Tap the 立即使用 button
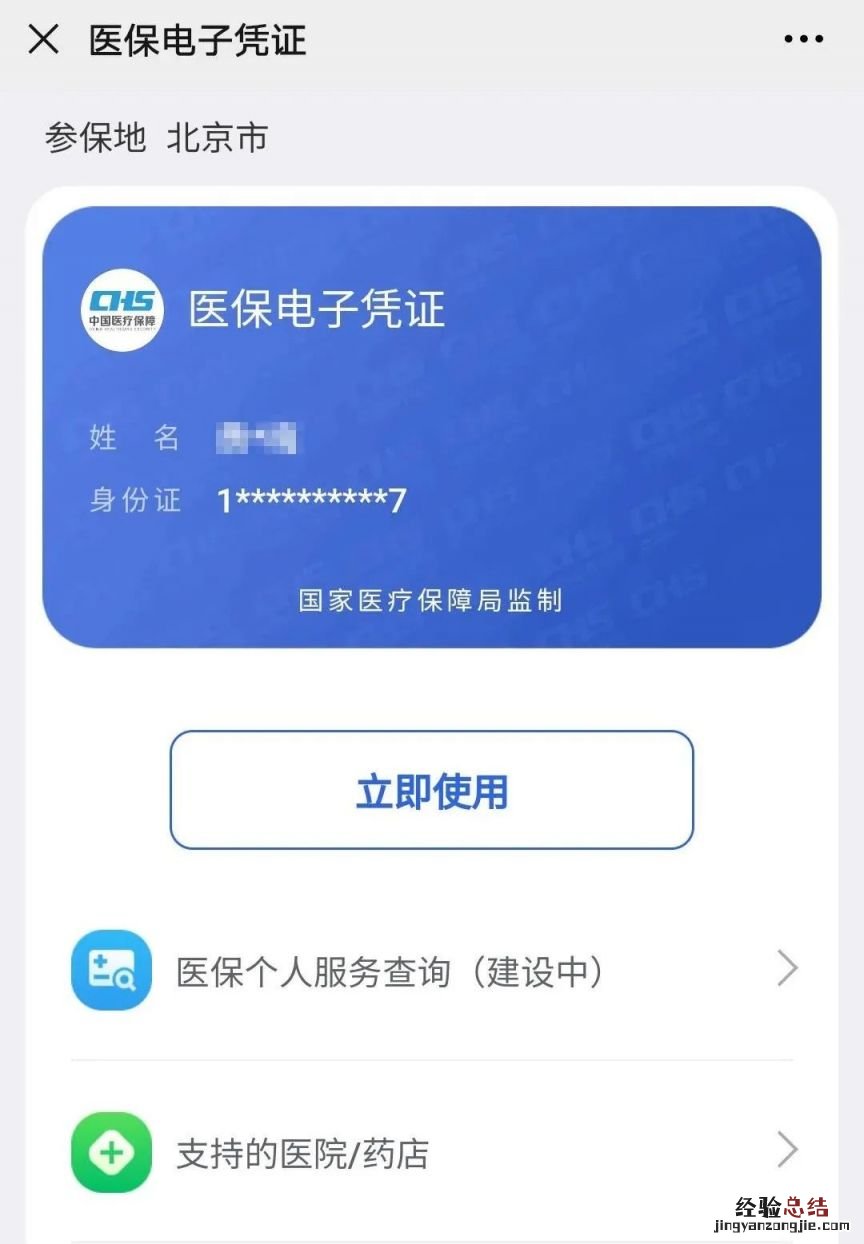This screenshot has width=864, height=1244. pos(431,790)
